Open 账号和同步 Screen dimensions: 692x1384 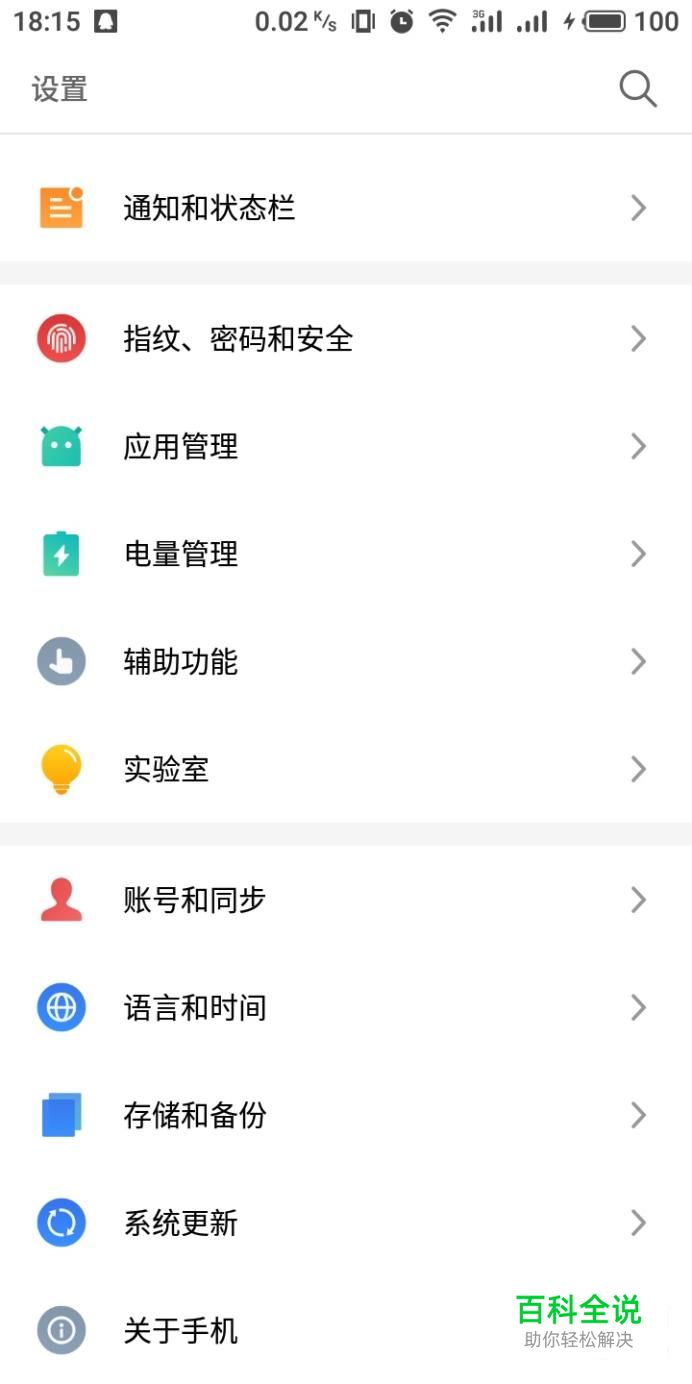(x=195, y=900)
